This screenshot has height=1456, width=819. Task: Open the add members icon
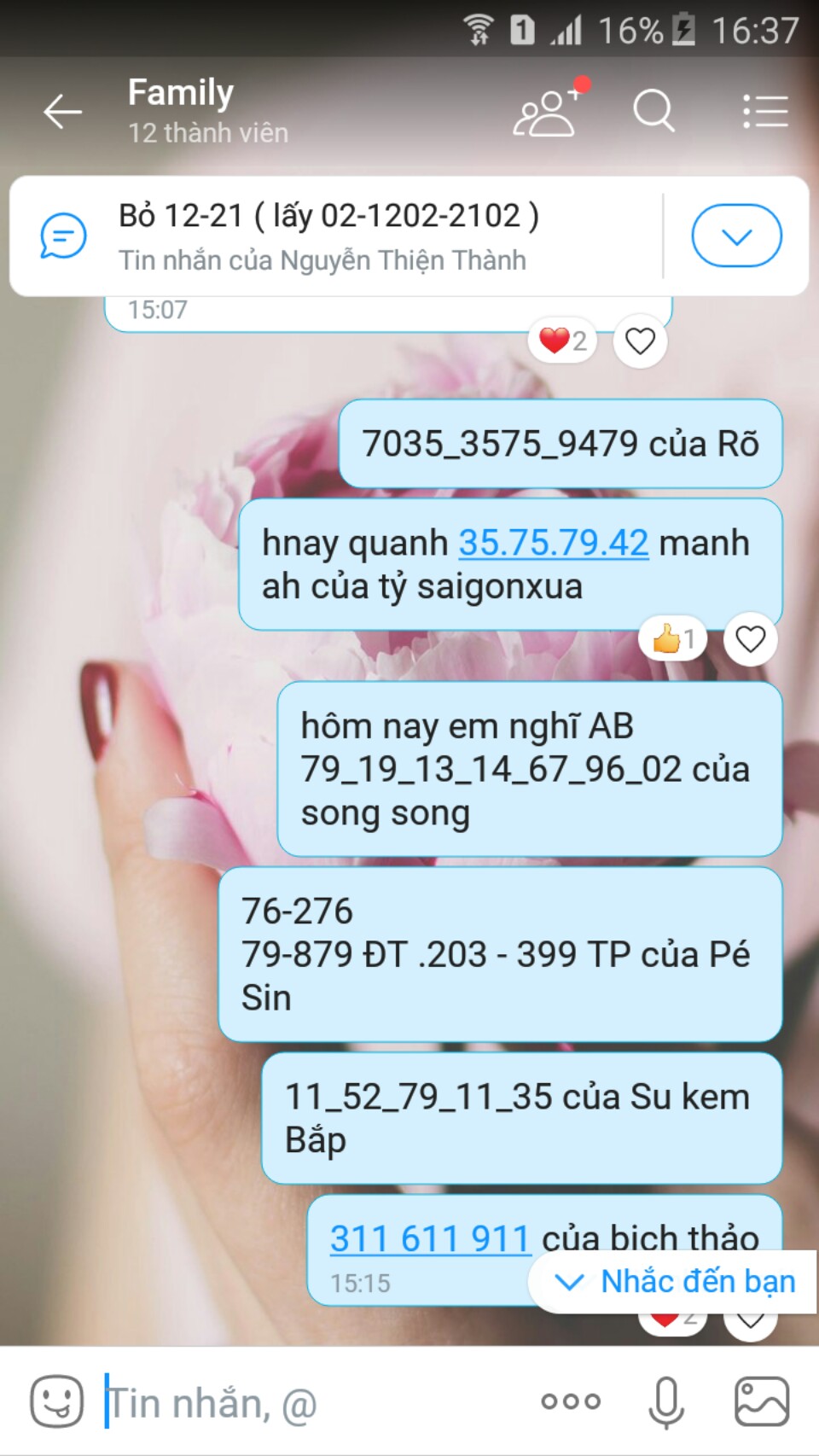pos(547,112)
